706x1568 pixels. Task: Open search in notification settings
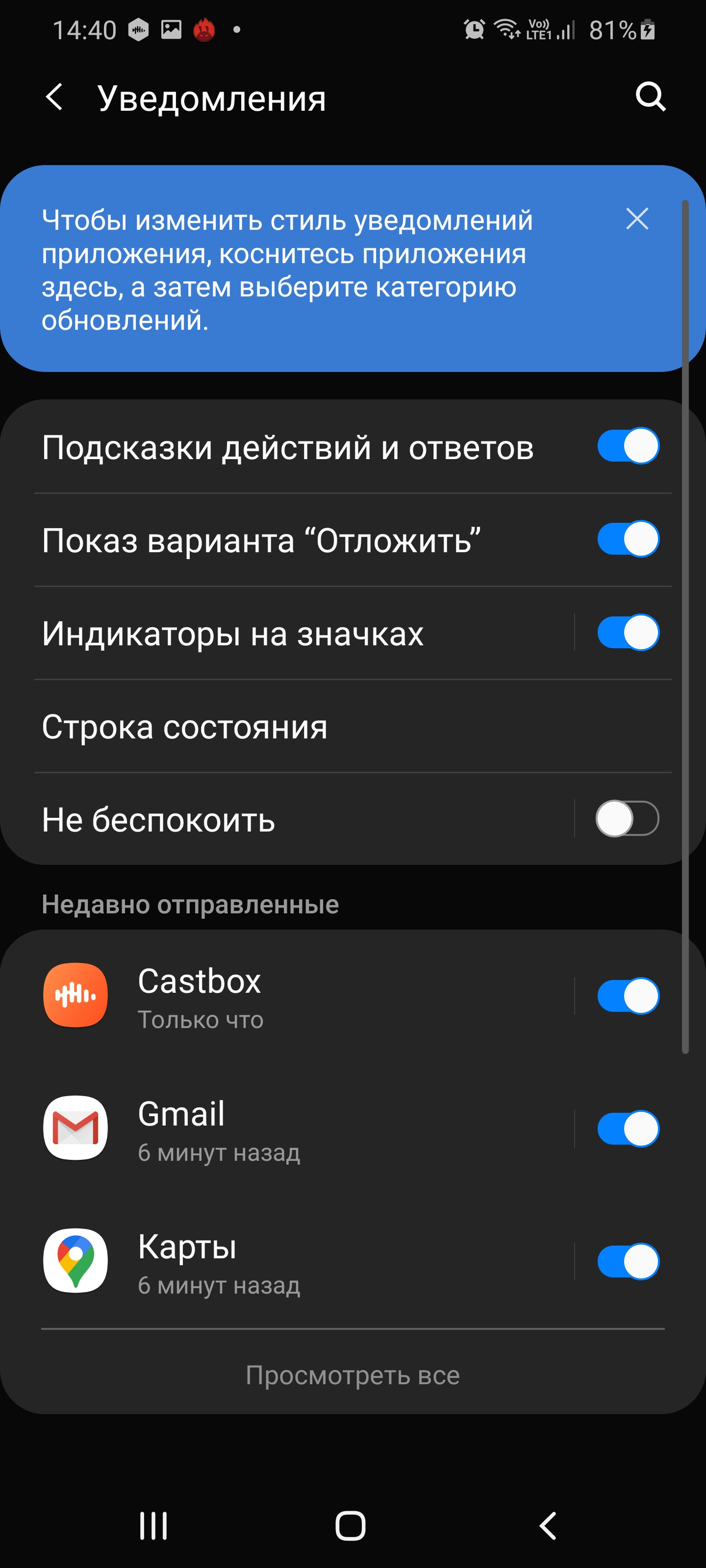pyautogui.click(x=651, y=97)
